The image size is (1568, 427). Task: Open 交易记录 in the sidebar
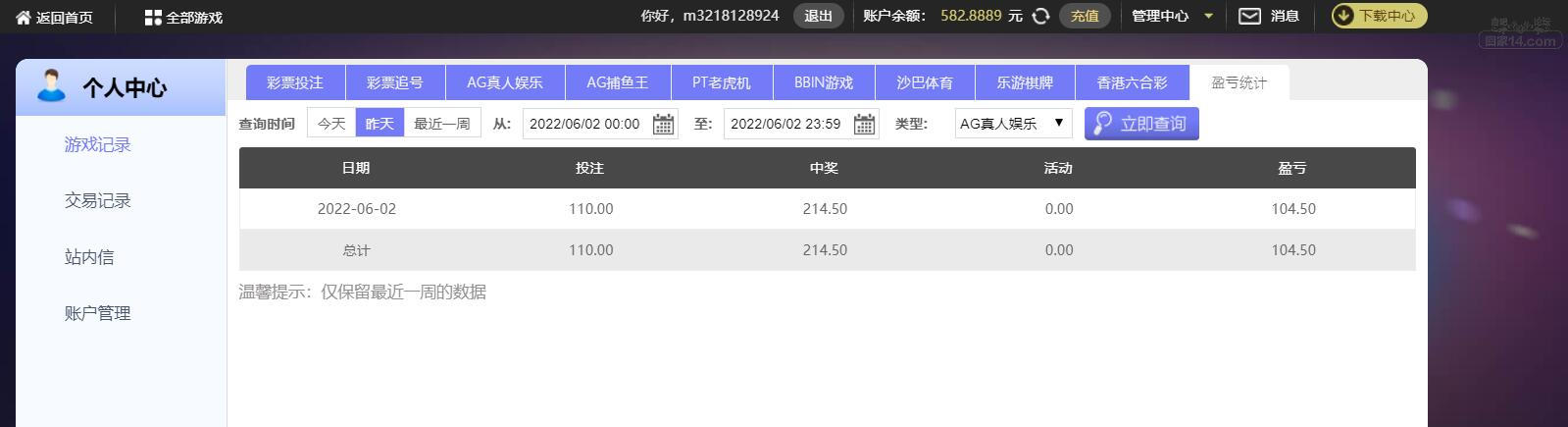pyautogui.click(x=97, y=200)
